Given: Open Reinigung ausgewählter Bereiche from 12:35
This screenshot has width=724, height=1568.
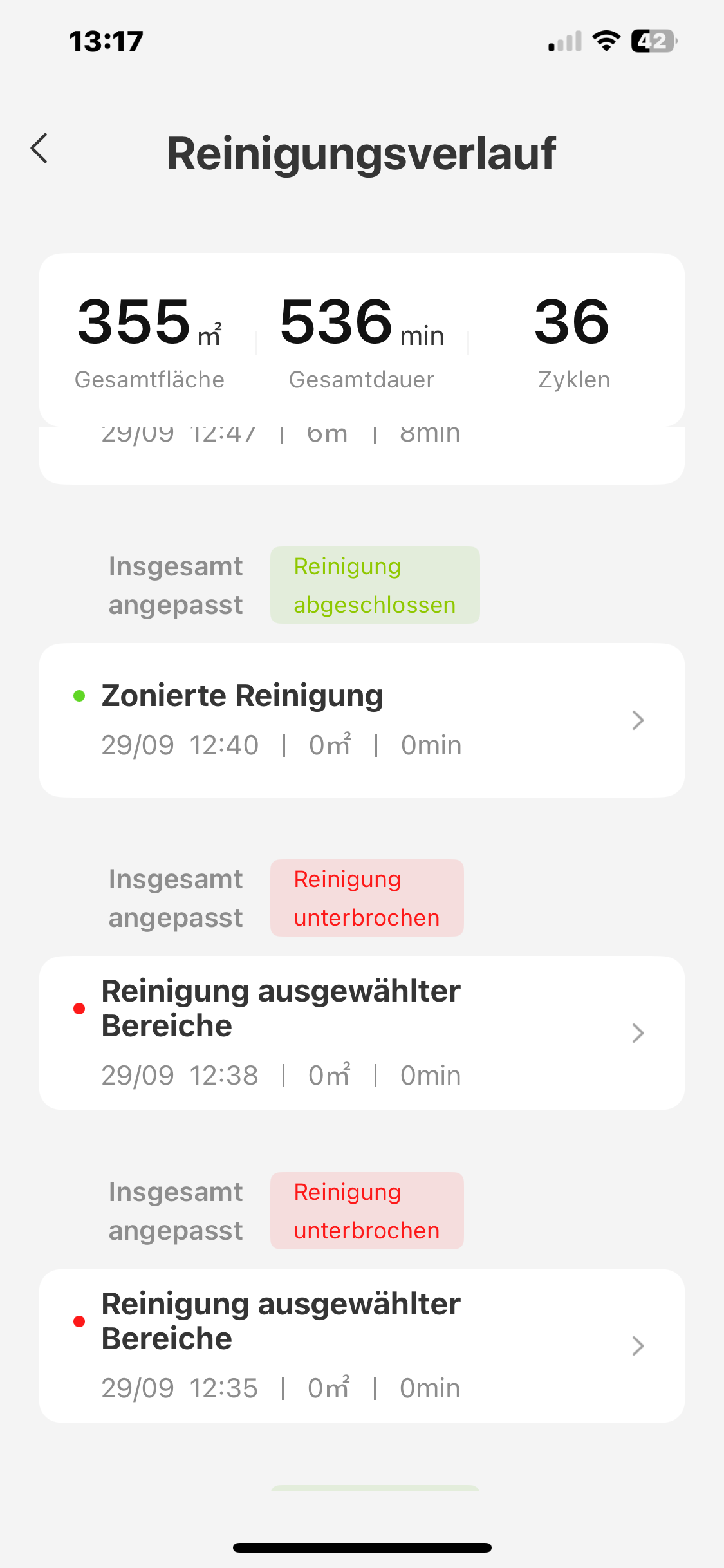Looking at the screenshot, I should point(361,1345).
